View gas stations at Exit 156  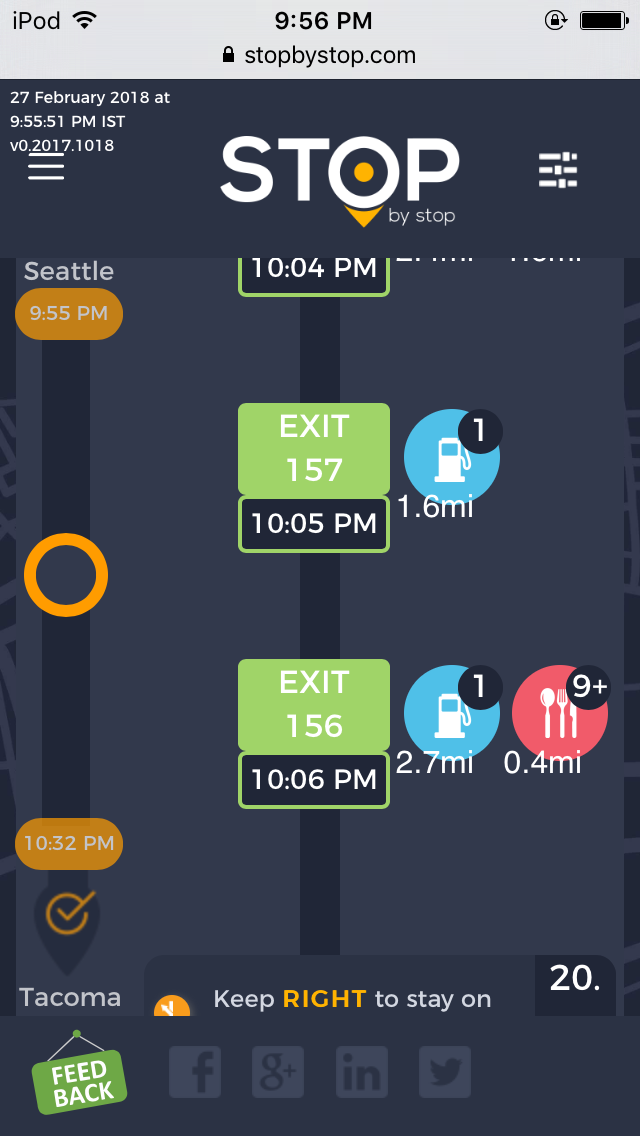451,713
